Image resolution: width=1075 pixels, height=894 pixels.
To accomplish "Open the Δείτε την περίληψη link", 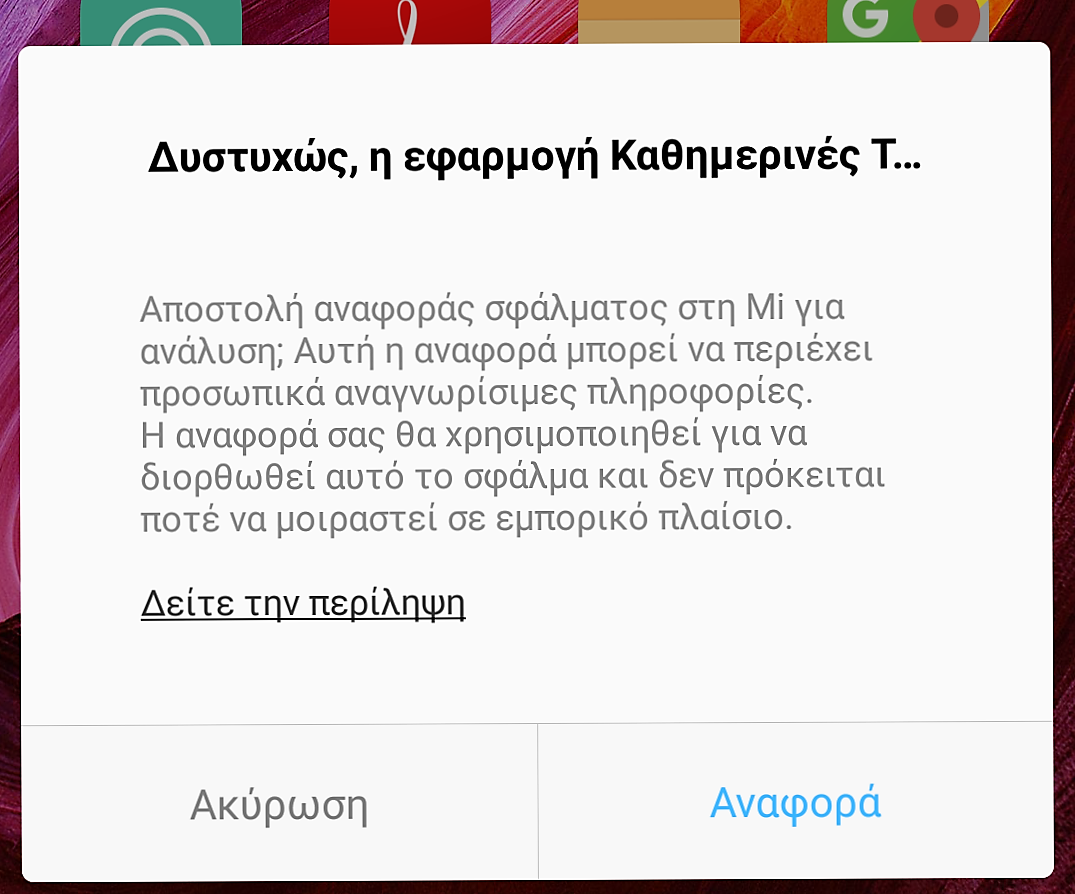I will point(303,604).
